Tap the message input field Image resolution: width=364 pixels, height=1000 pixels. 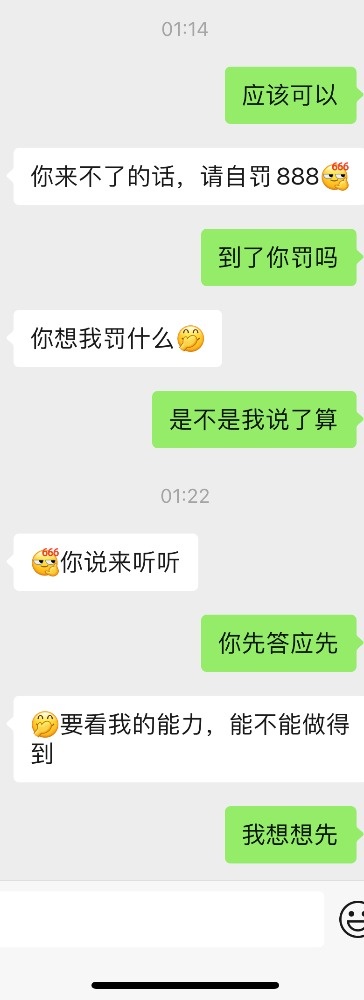(161, 919)
